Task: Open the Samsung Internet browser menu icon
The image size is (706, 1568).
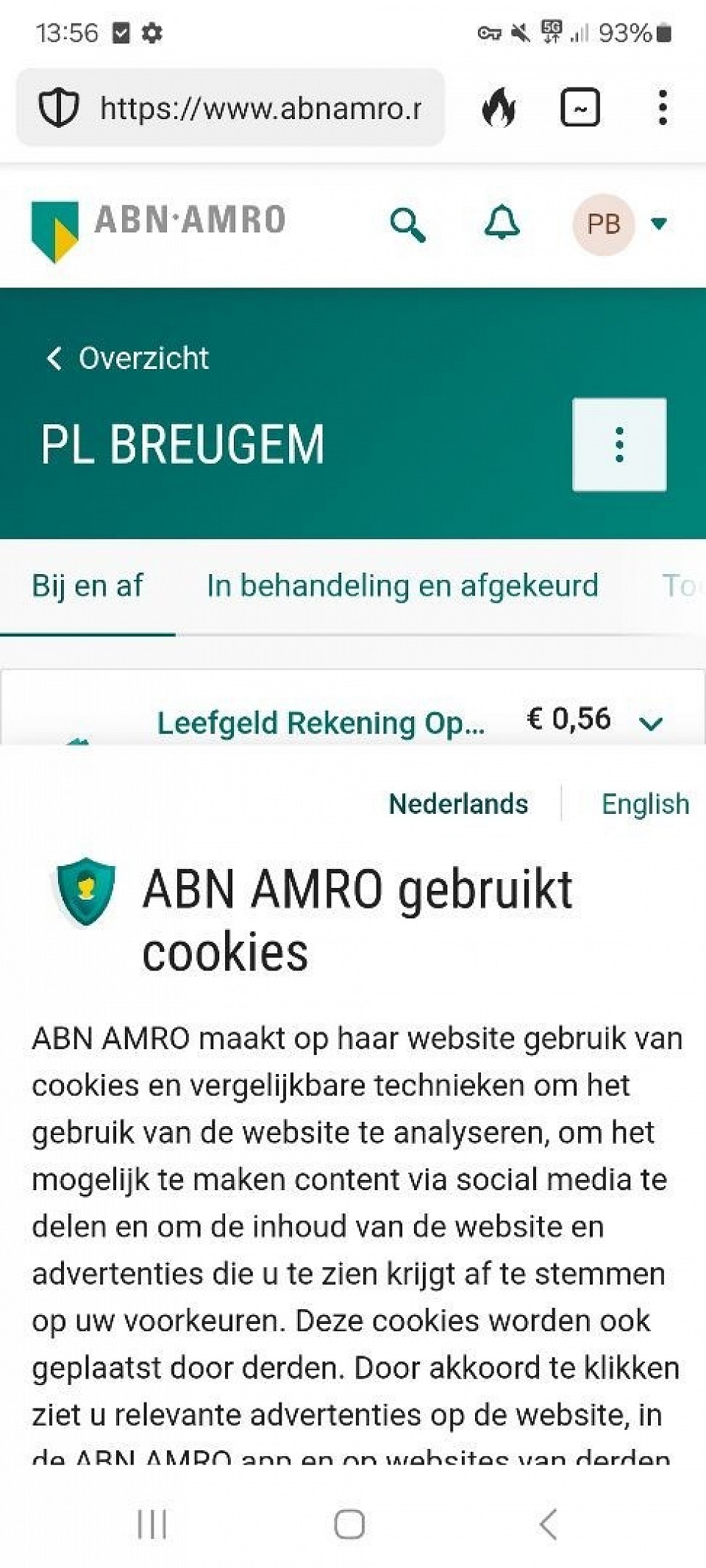Action: 662,107
